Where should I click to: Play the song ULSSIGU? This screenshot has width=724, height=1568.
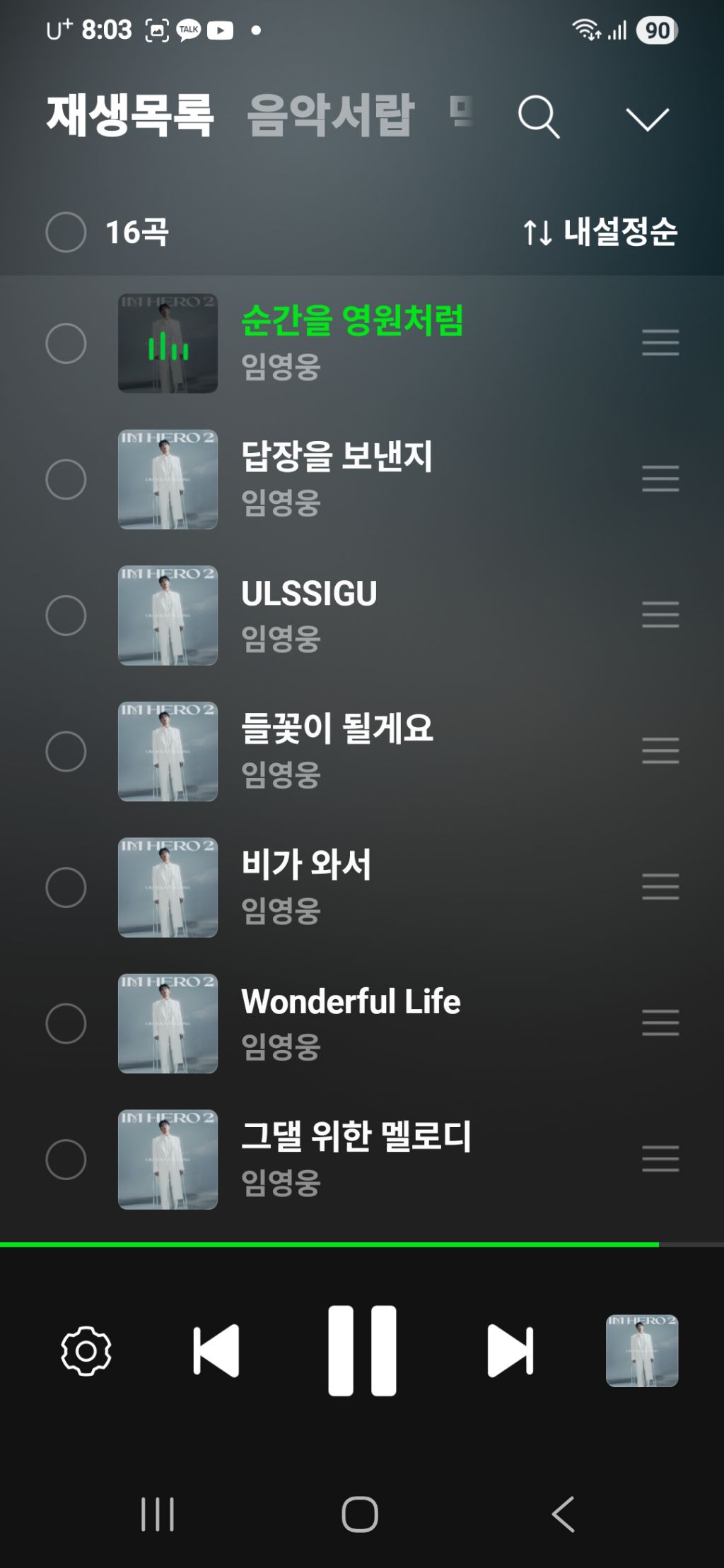[309, 594]
